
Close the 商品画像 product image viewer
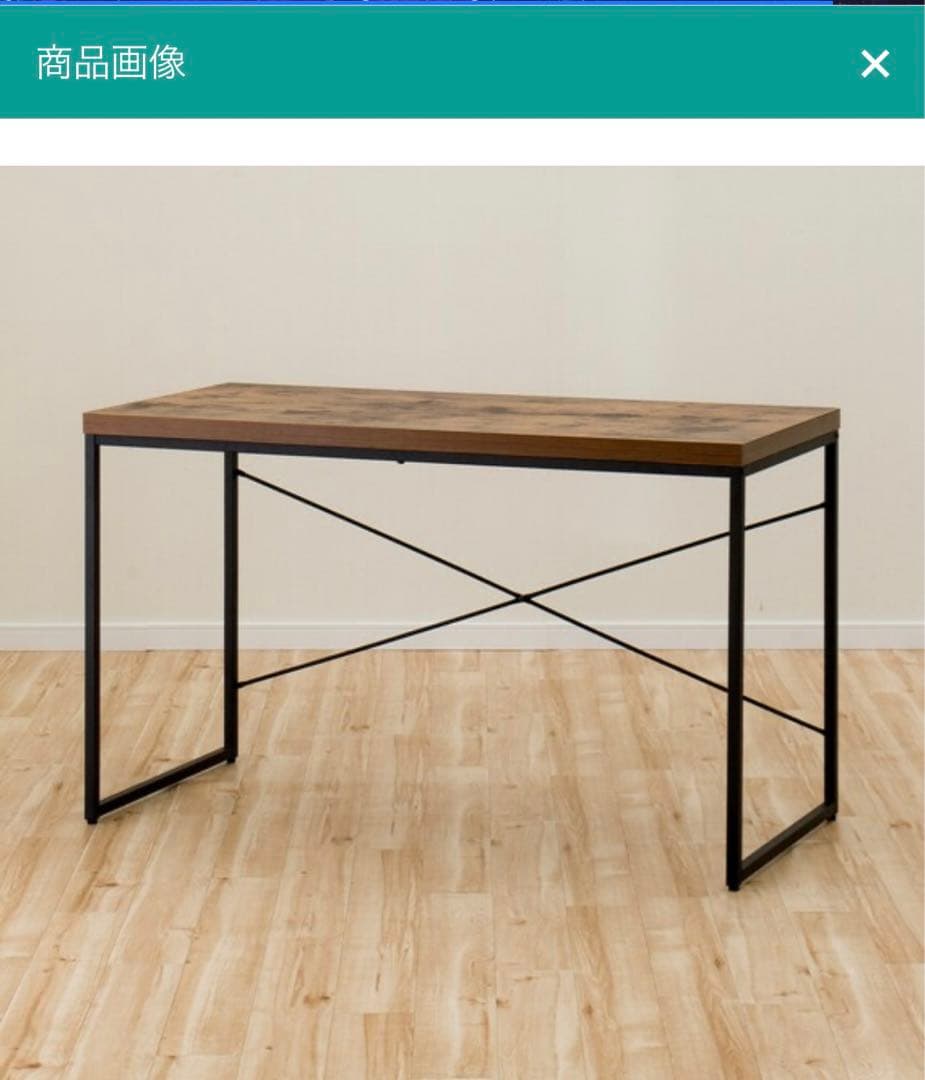click(874, 64)
